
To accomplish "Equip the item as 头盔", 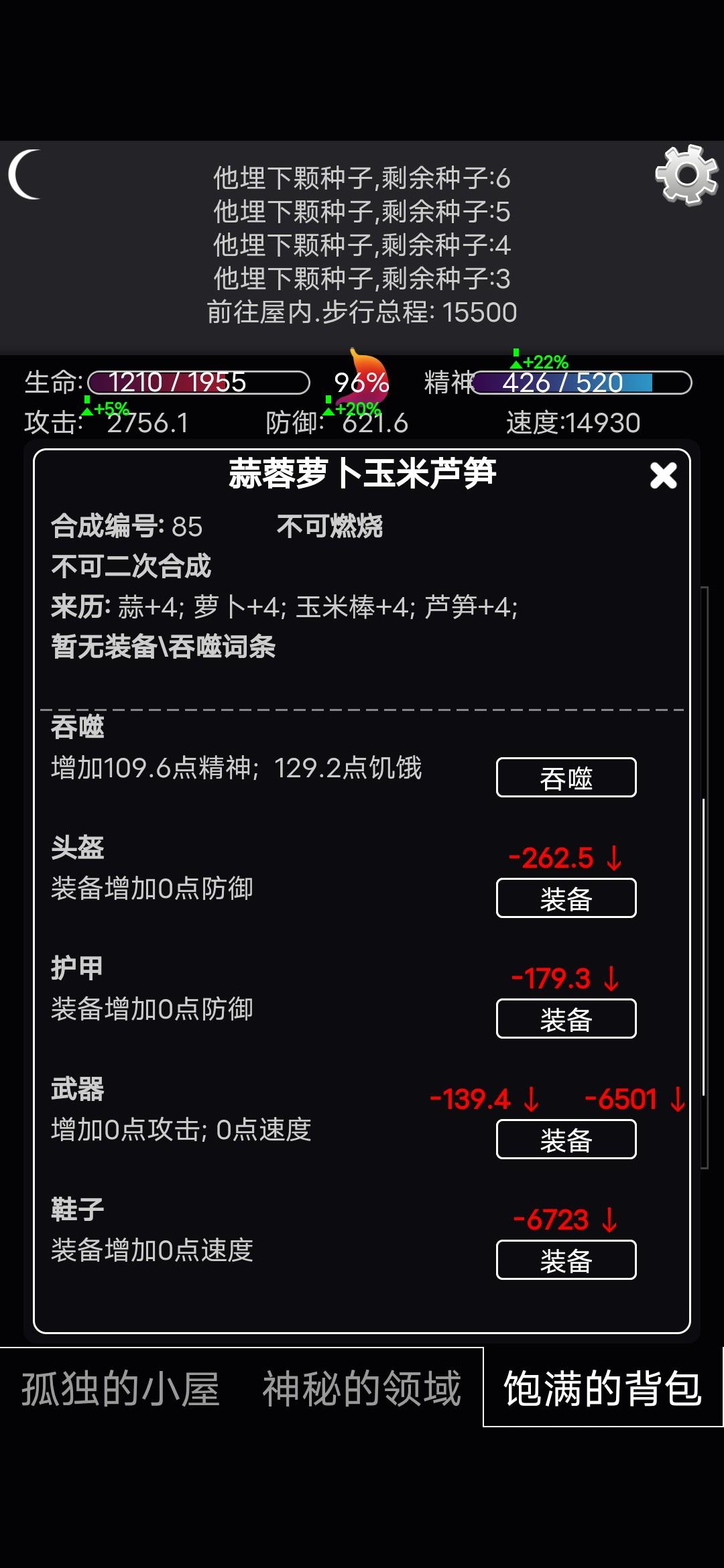I will 566,898.
